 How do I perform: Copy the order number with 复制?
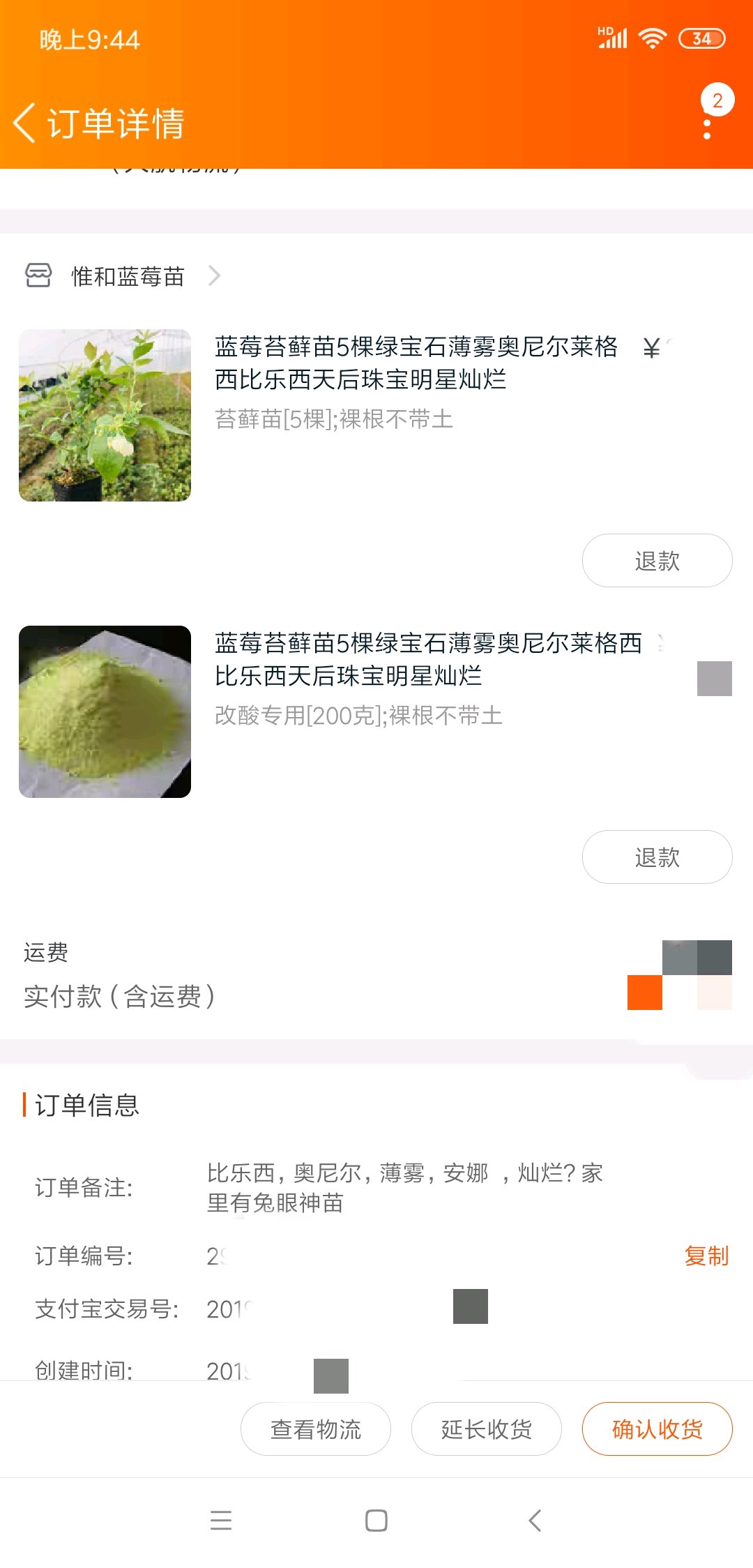706,1256
